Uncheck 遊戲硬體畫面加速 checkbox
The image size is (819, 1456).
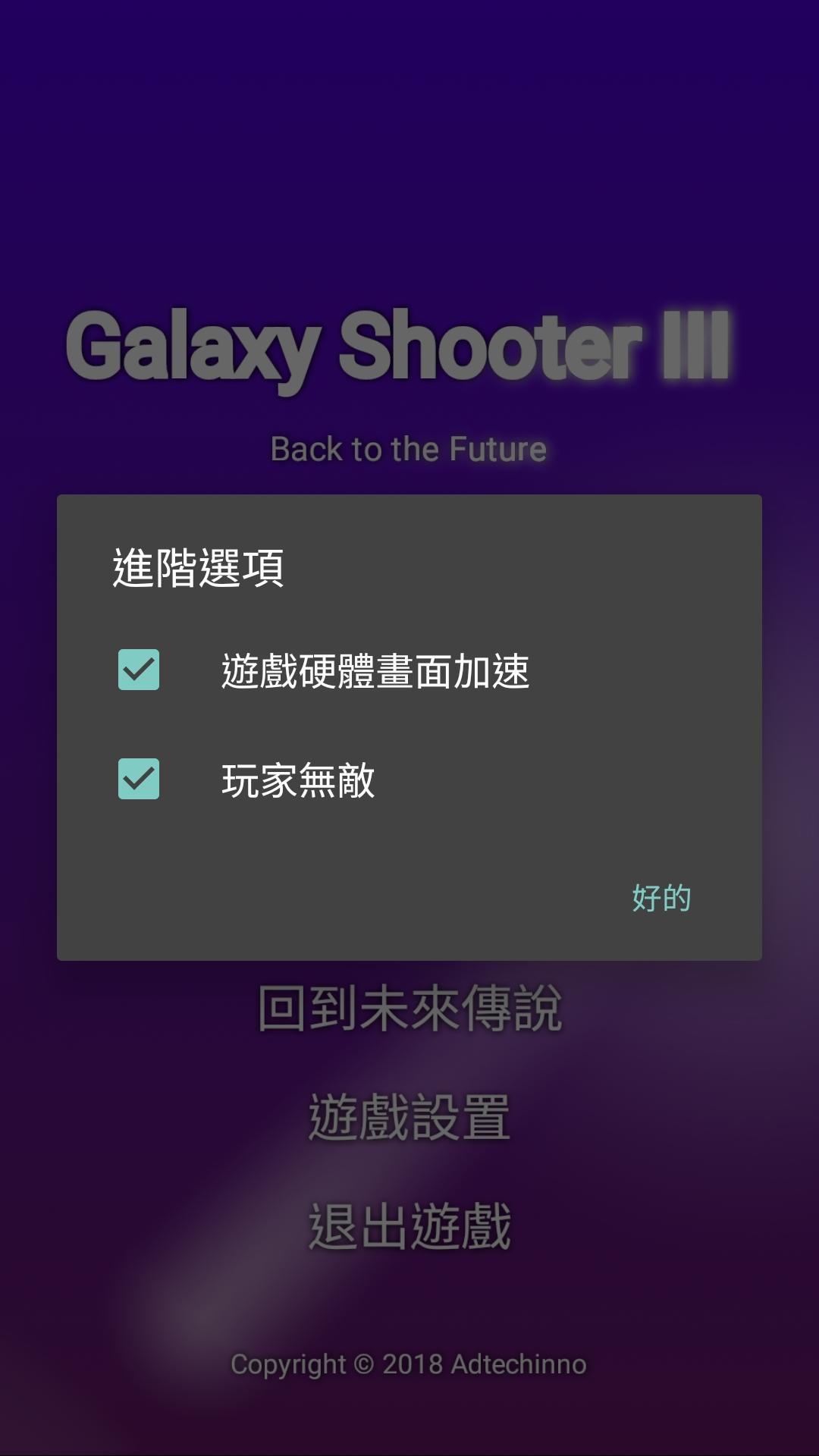139,670
